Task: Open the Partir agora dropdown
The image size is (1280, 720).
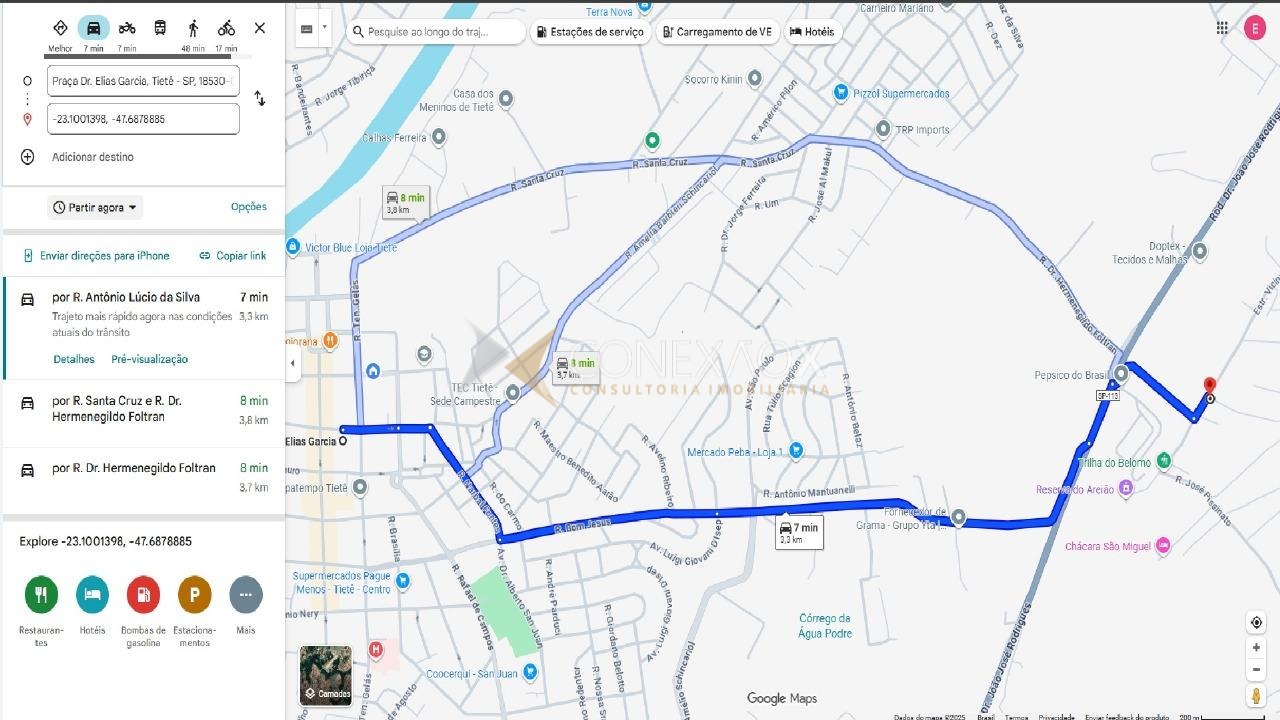Action: [95, 207]
